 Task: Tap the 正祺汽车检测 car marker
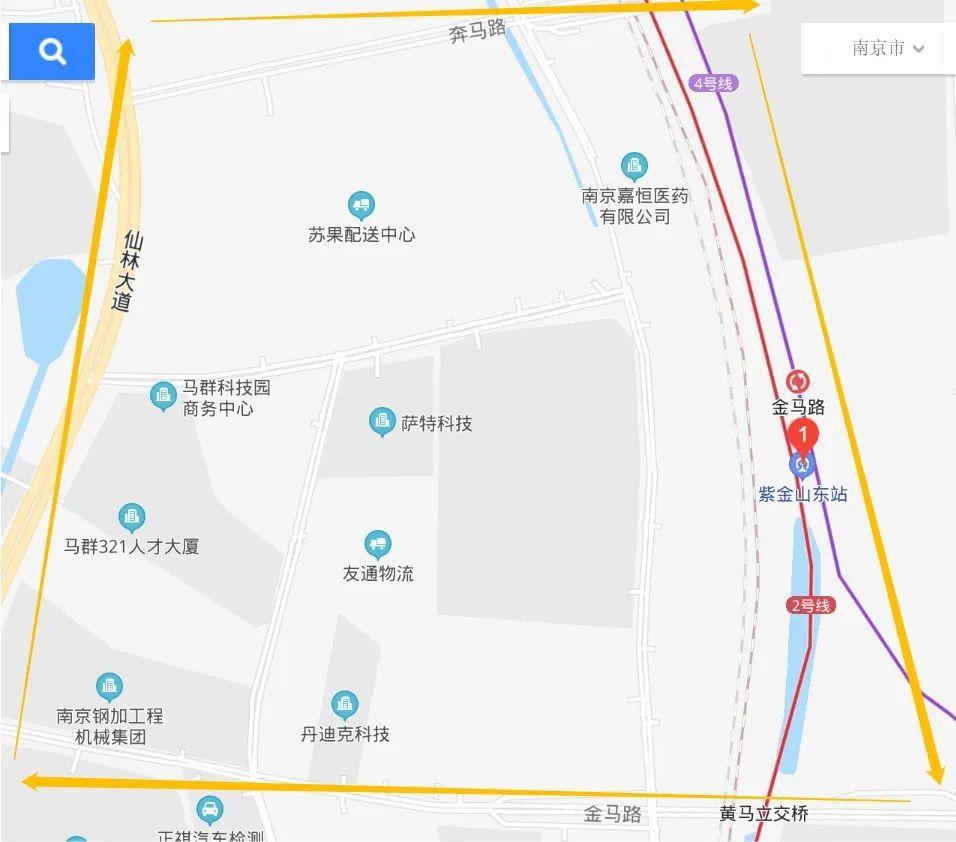[209, 809]
